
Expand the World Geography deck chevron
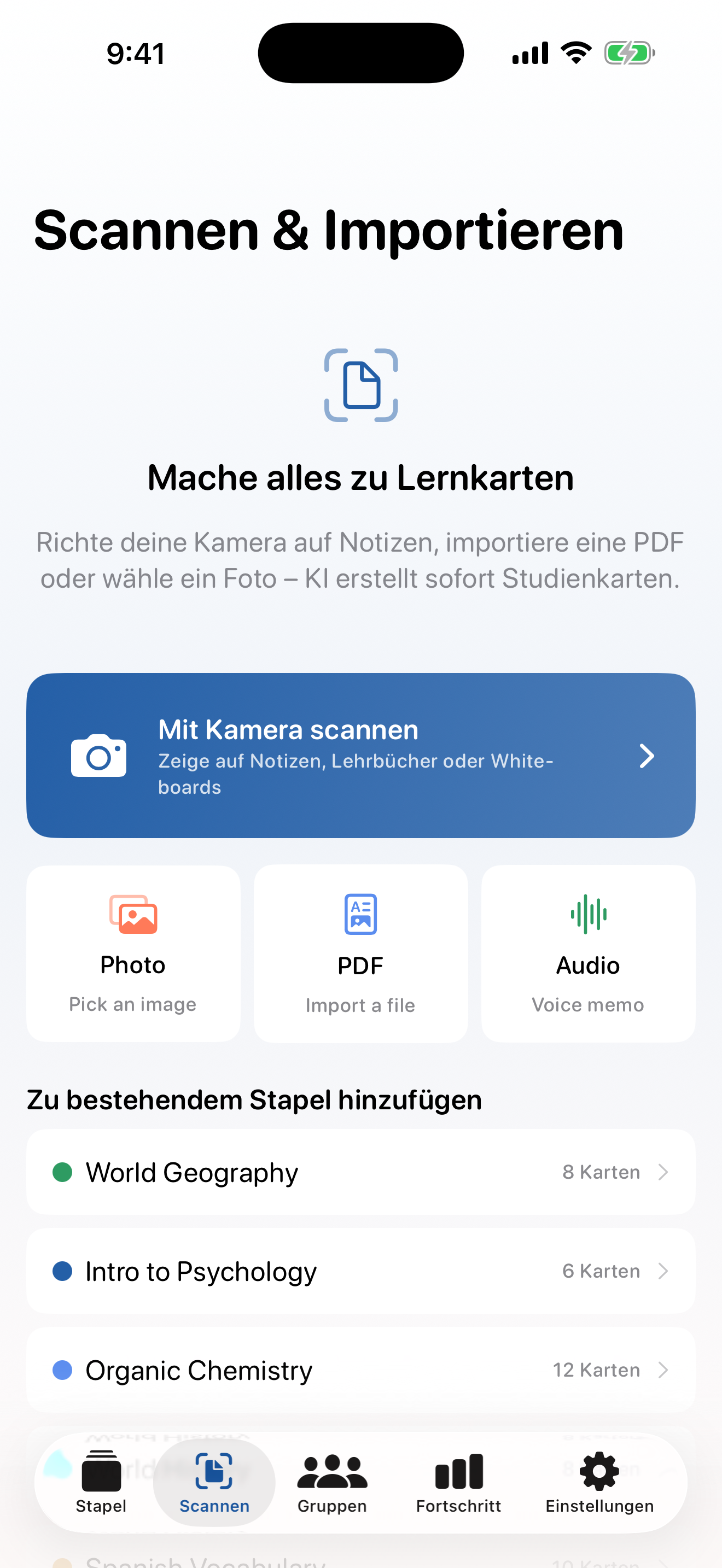tap(663, 1172)
